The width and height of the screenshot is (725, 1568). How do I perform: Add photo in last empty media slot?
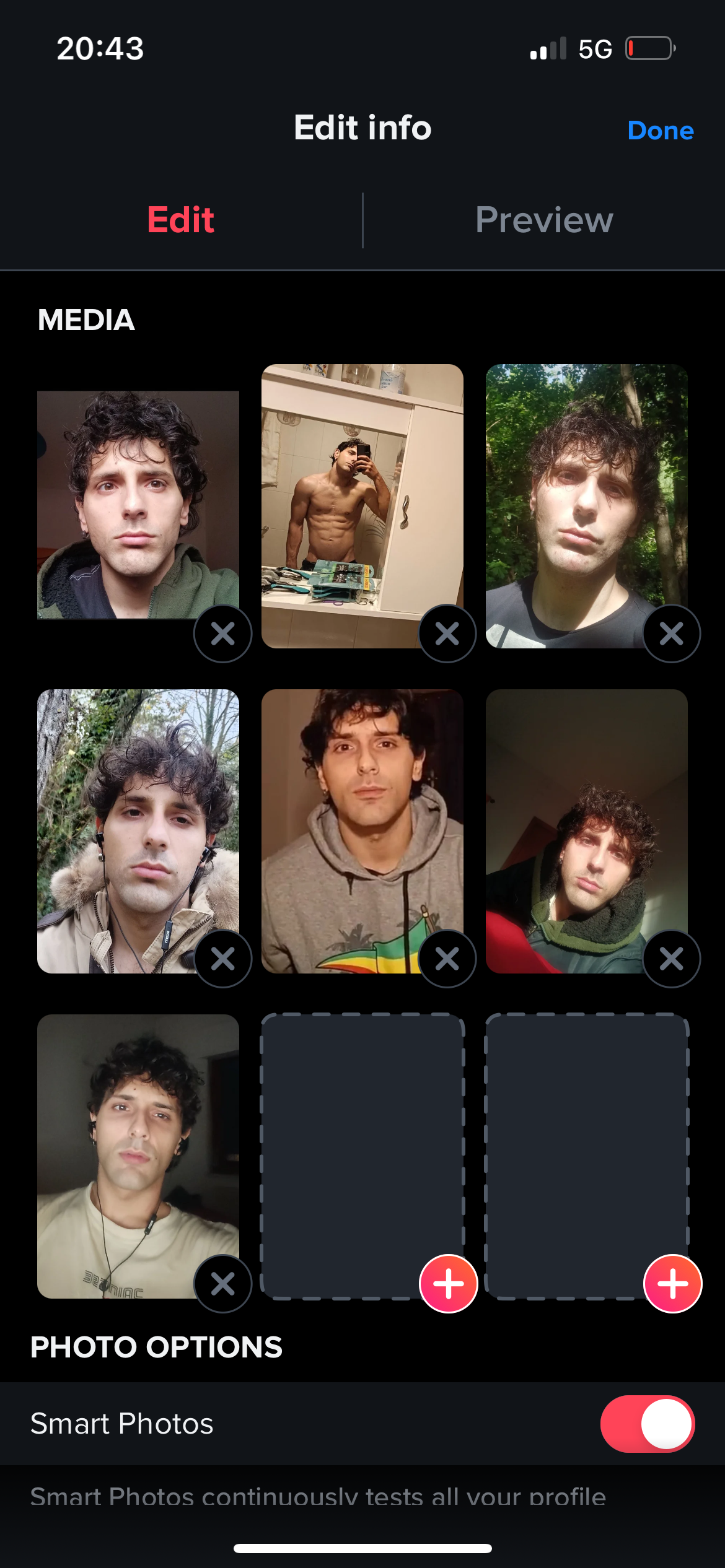point(672,1284)
